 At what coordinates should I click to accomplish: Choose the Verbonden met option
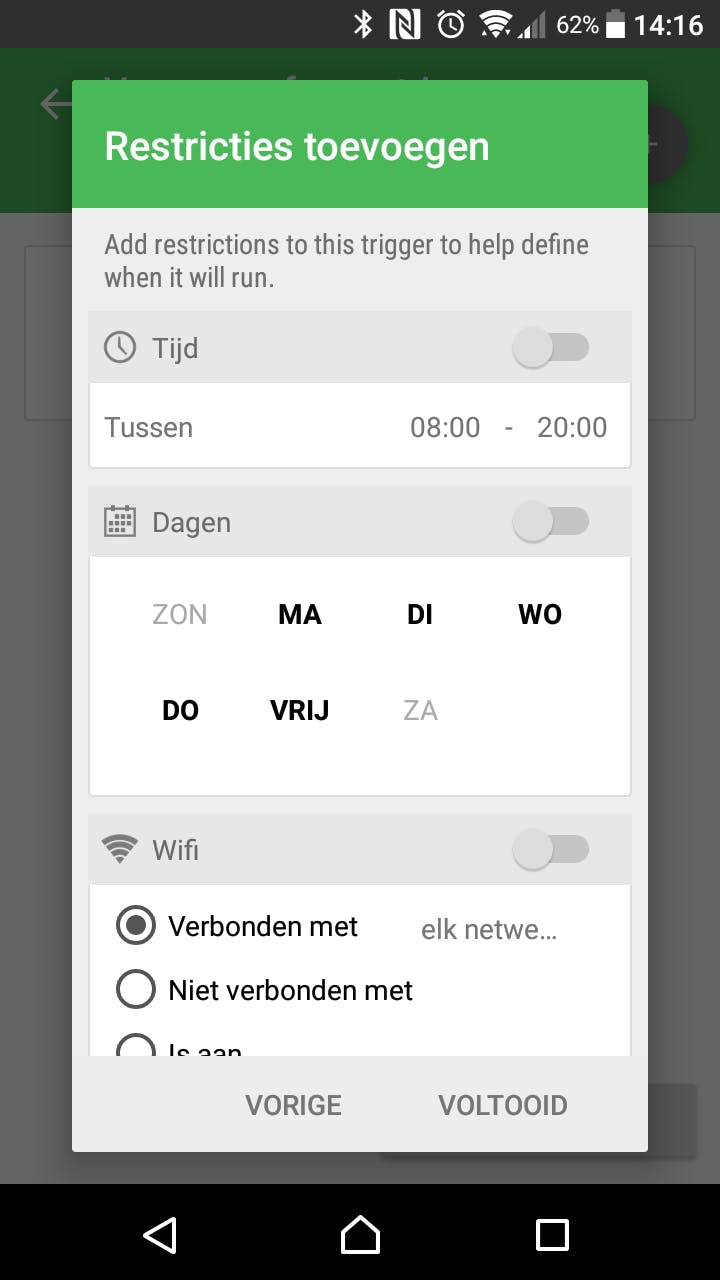(x=136, y=926)
